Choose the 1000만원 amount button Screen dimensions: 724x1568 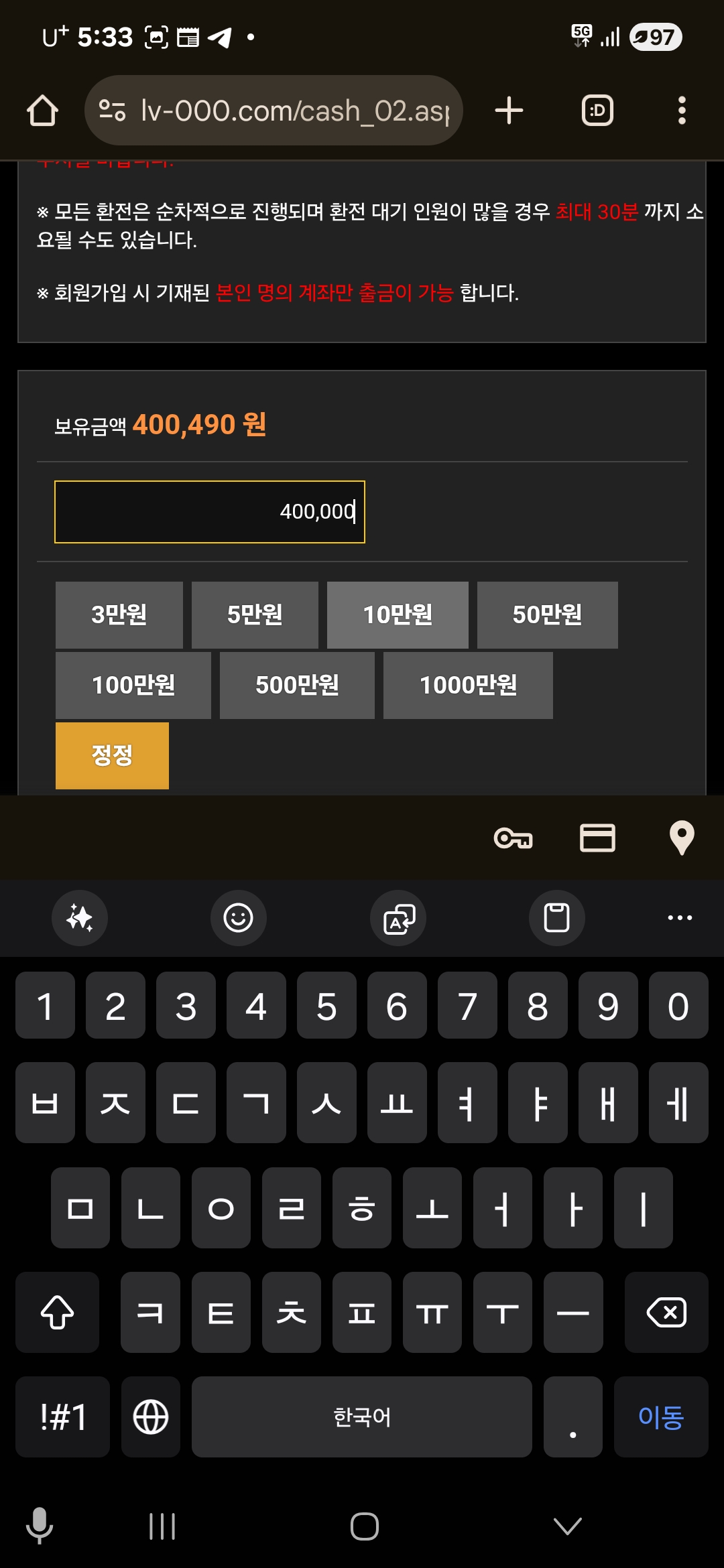click(x=468, y=685)
